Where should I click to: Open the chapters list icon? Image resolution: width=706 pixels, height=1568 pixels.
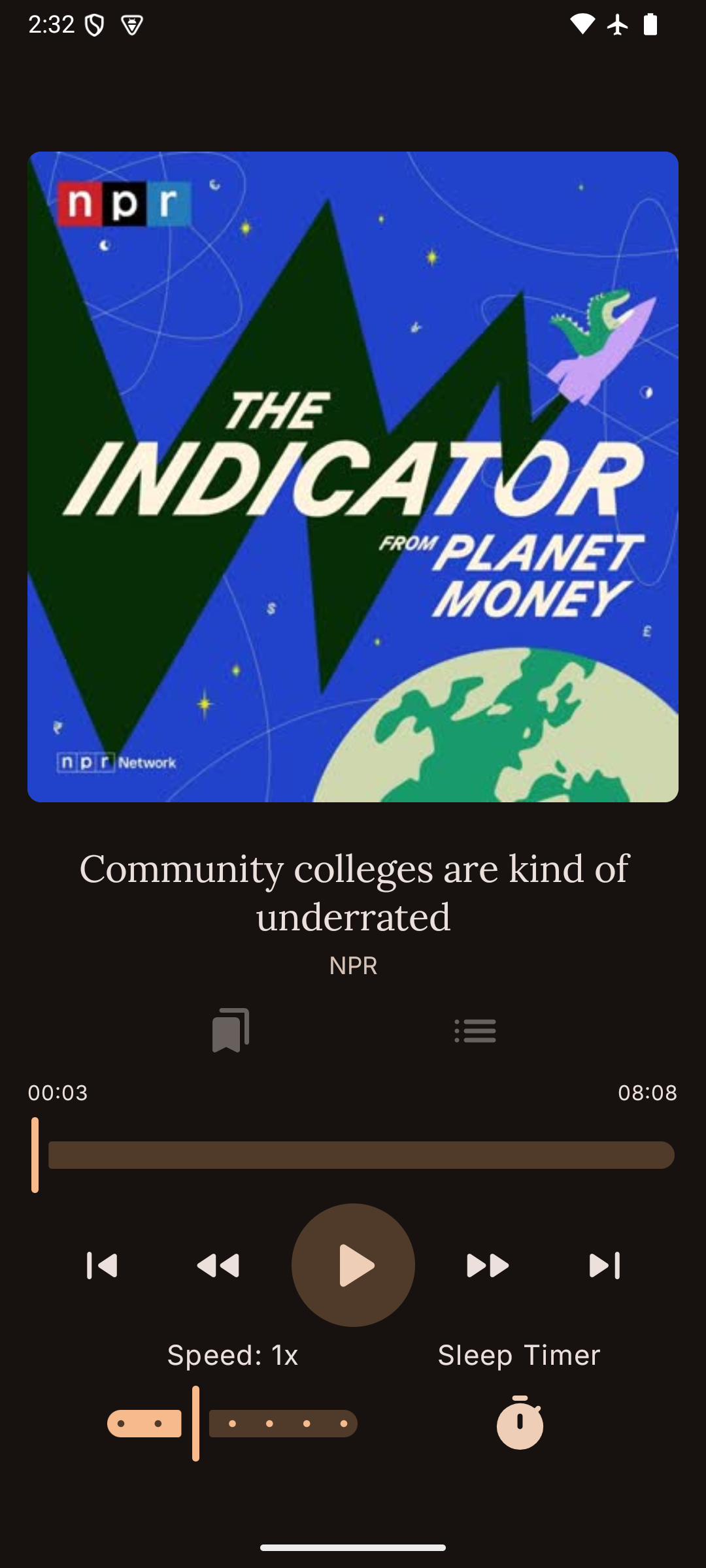[x=475, y=1031]
